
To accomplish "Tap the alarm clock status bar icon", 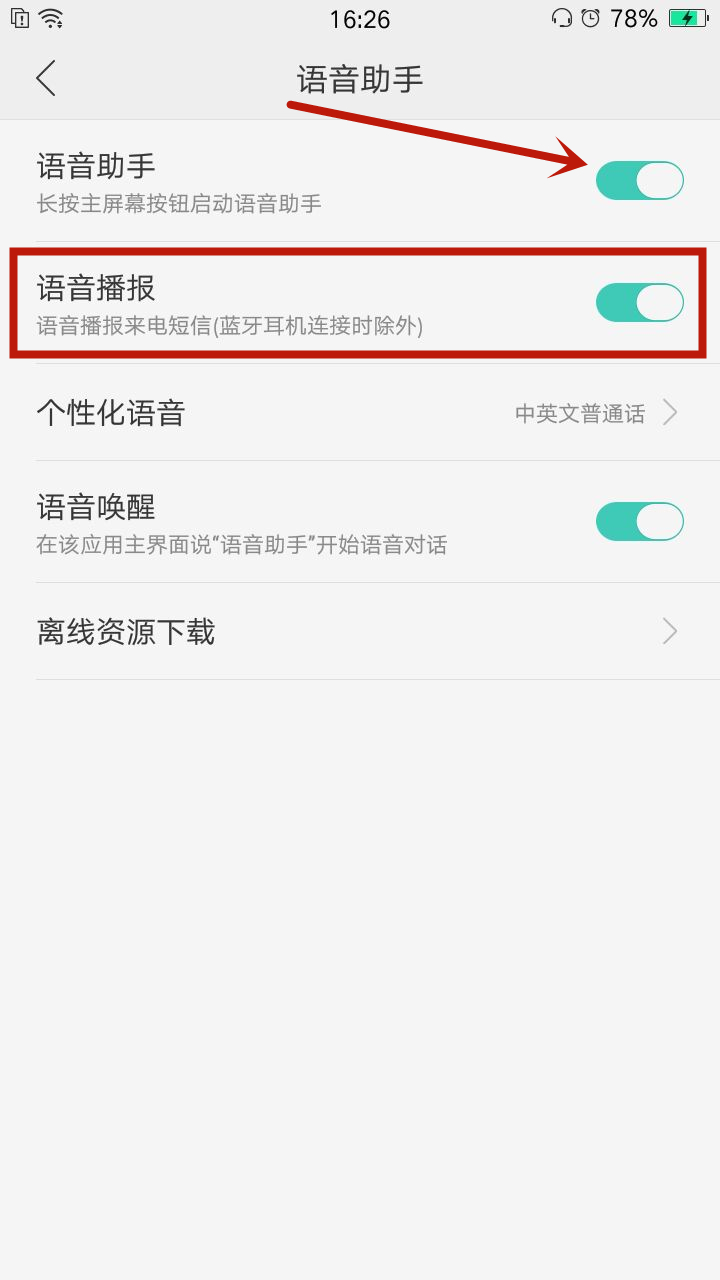I will coord(593,17).
